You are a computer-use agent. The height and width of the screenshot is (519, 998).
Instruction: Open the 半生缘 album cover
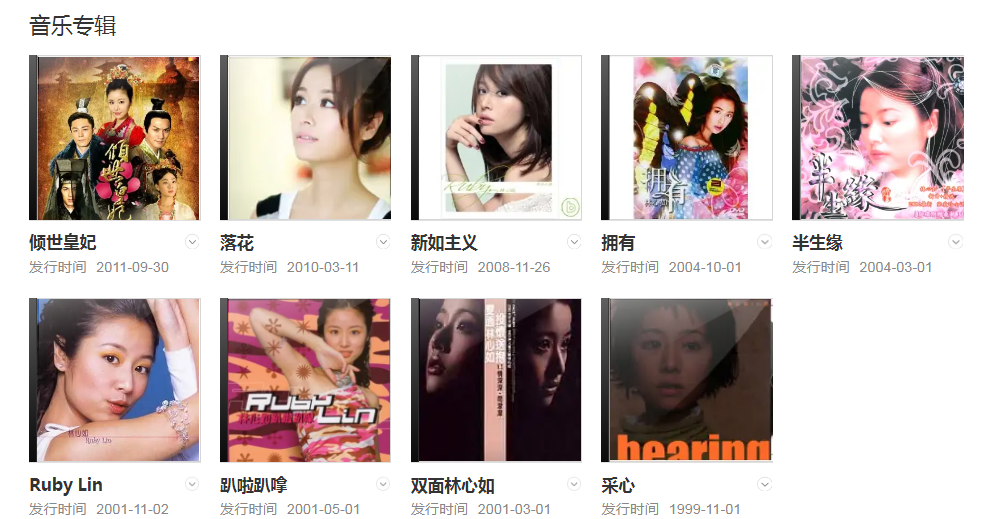[878, 138]
